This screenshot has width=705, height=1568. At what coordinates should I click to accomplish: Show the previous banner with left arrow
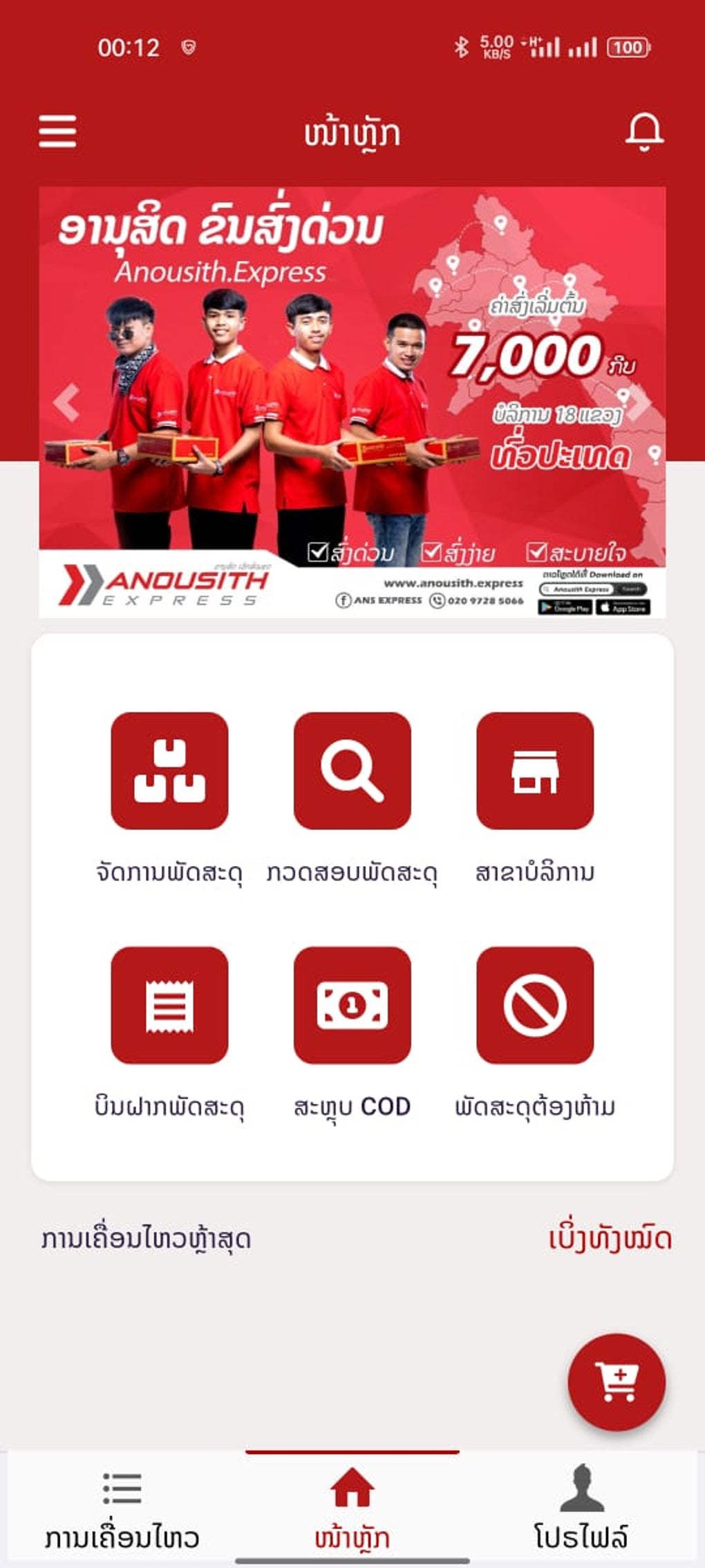click(x=66, y=403)
